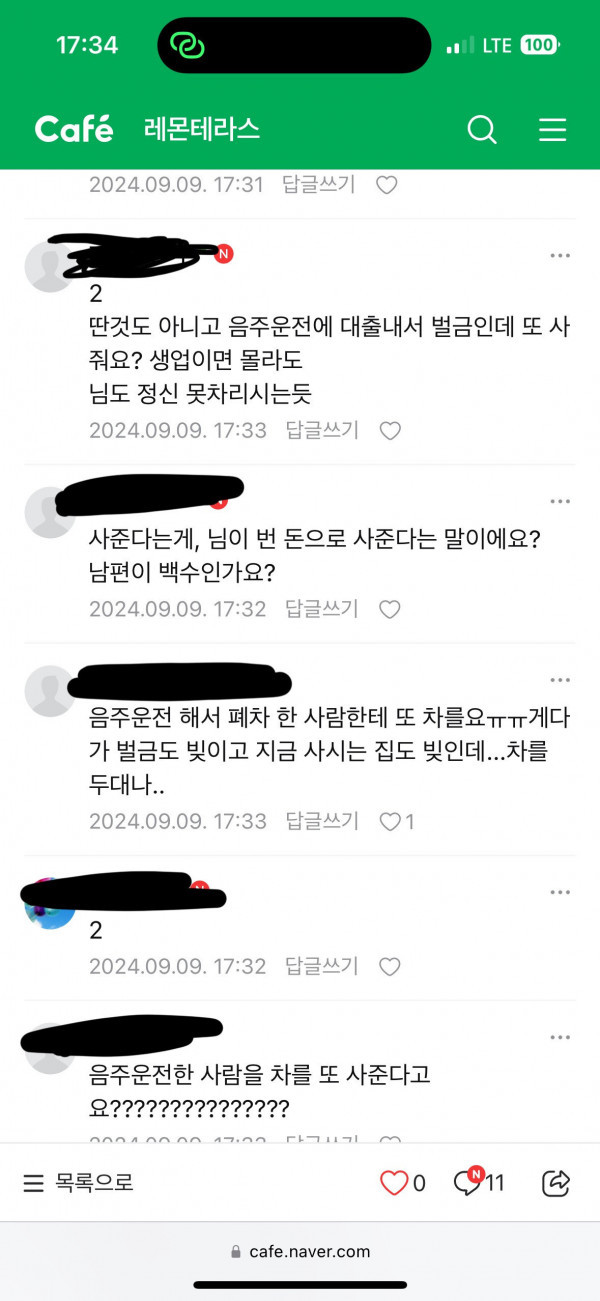Tap the Café logo to go home

point(74,129)
